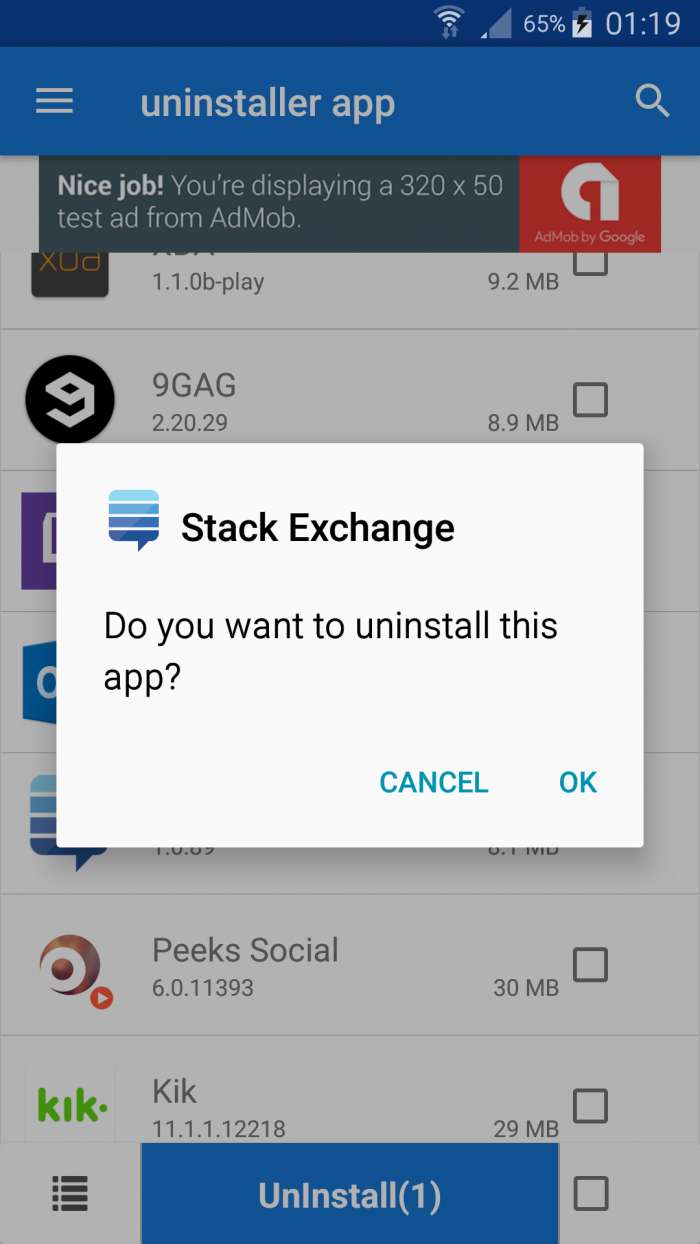Confirm uninstall with OK
700x1244 pixels.
[577, 782]
